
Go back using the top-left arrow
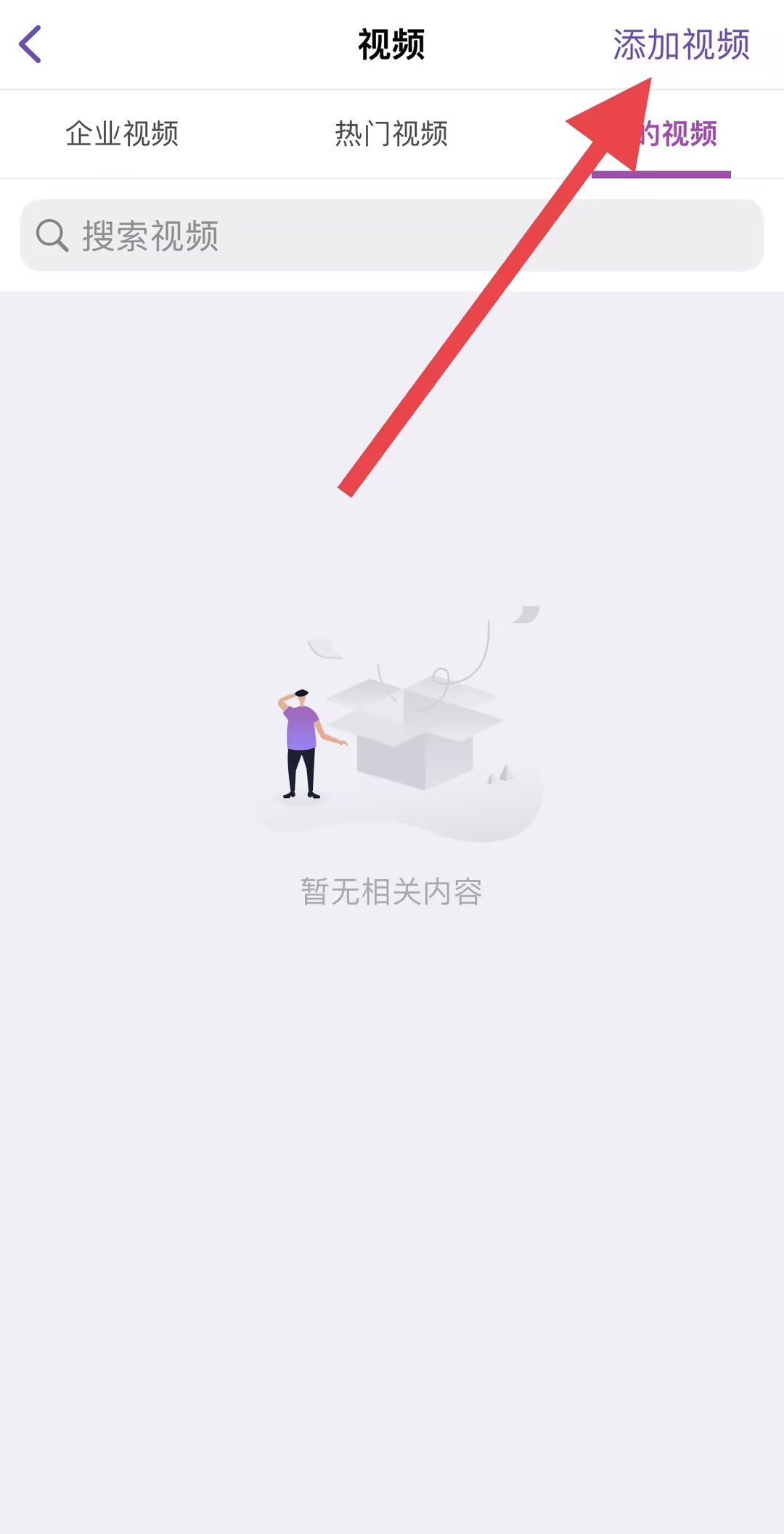pyautogui.click(x=30, y=45)
